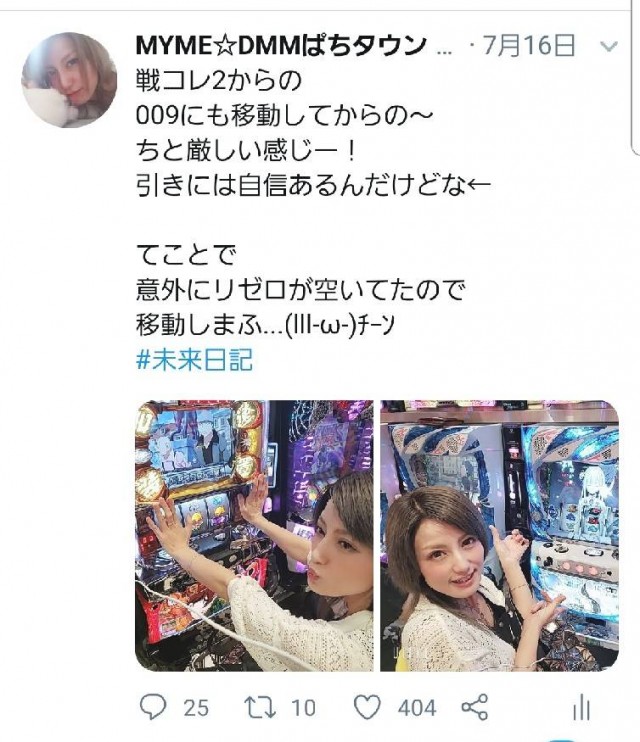Open the MYME☆DMMぱちタウン profile name
640x742 pixels.
coord(281,46)
